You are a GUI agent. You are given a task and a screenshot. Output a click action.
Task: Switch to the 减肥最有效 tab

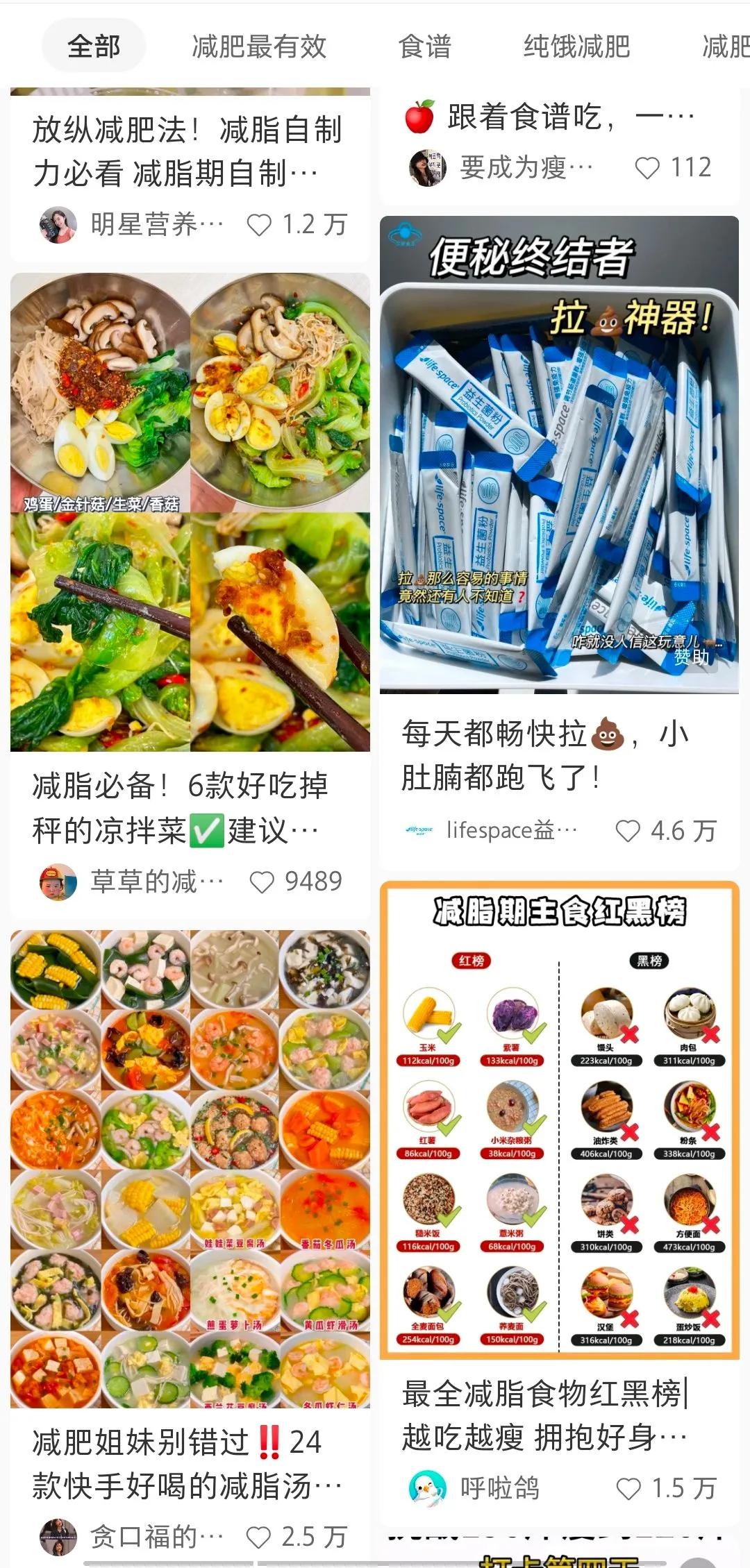click(258, 44)
